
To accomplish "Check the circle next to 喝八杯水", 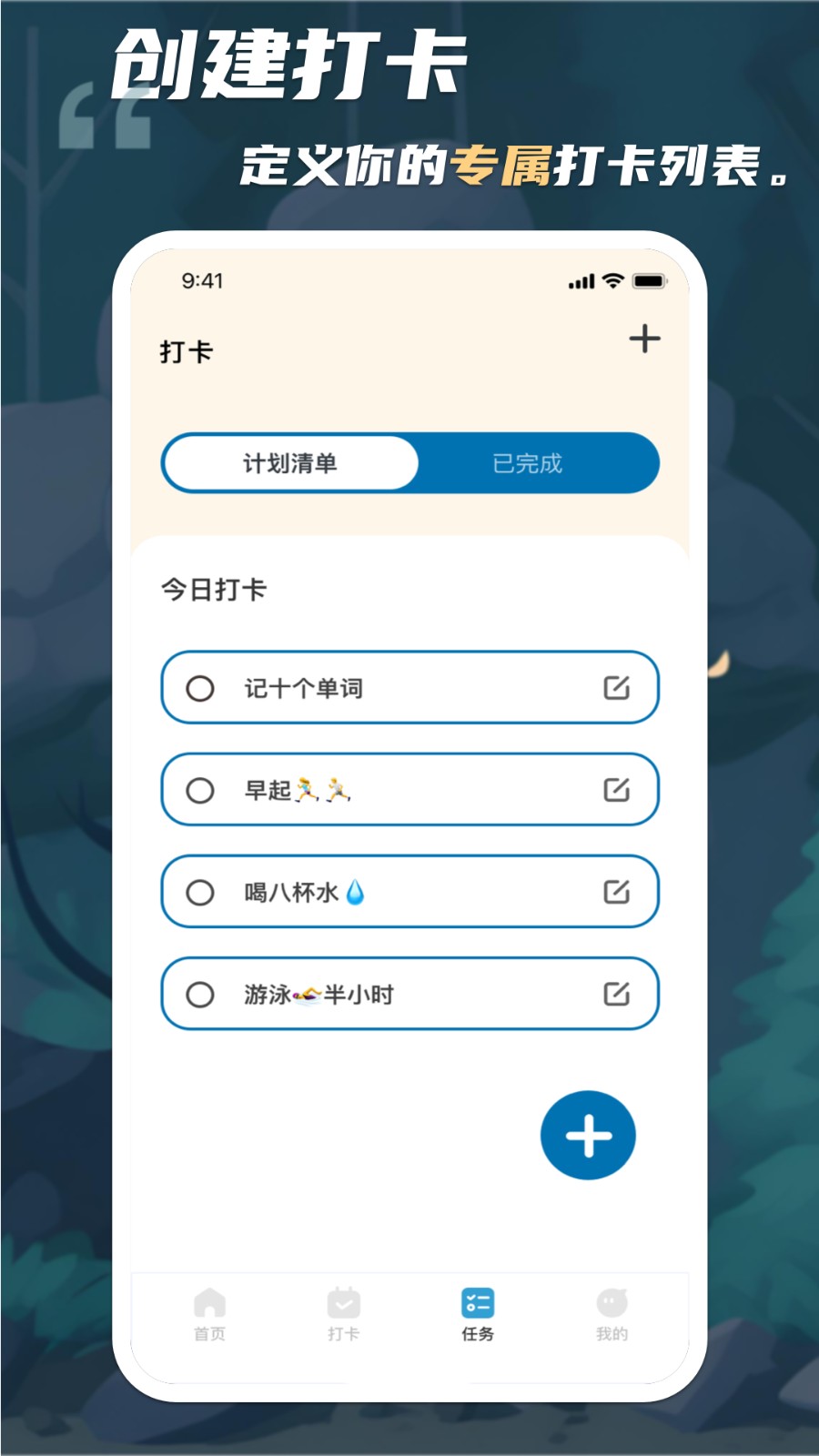I will [202, 893].
